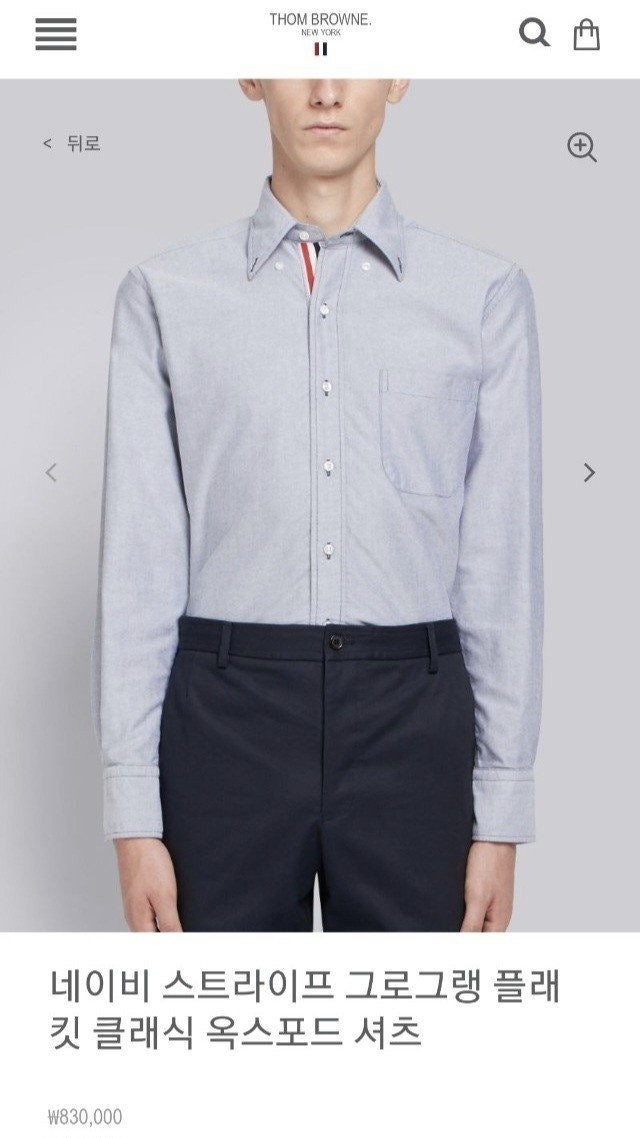
Task: Zoom into the product image
Action: 582,147
